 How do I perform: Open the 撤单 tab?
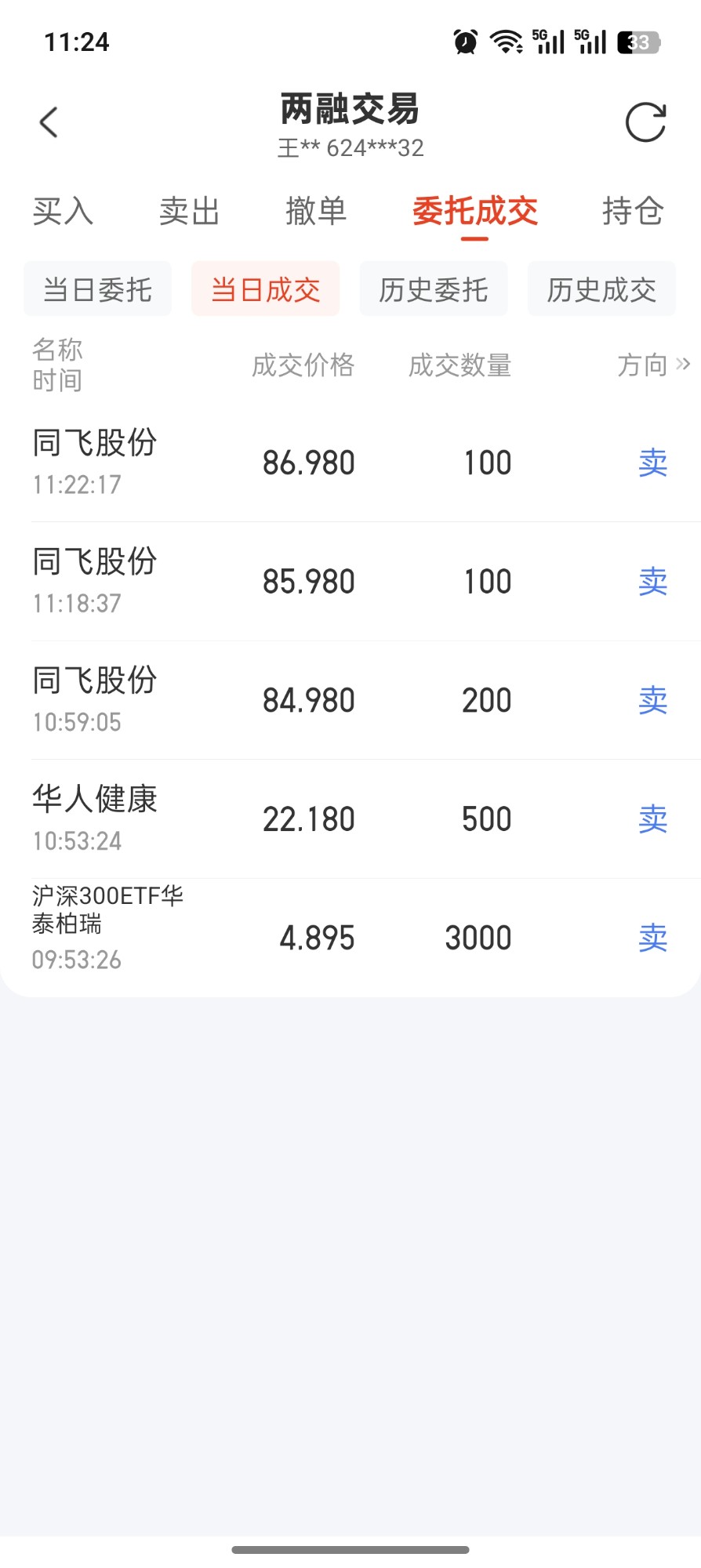pos(316,211)
